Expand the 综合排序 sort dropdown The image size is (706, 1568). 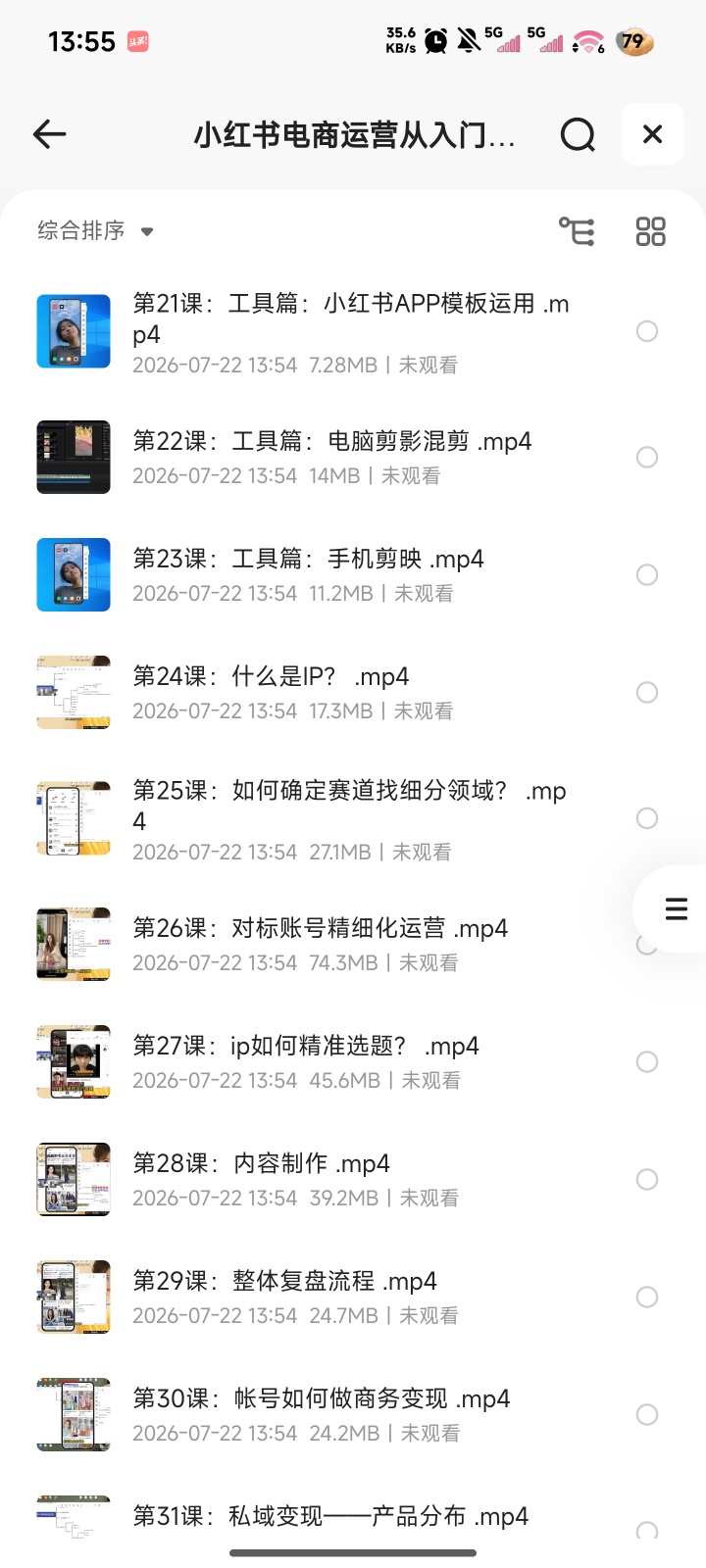(95, 231)
